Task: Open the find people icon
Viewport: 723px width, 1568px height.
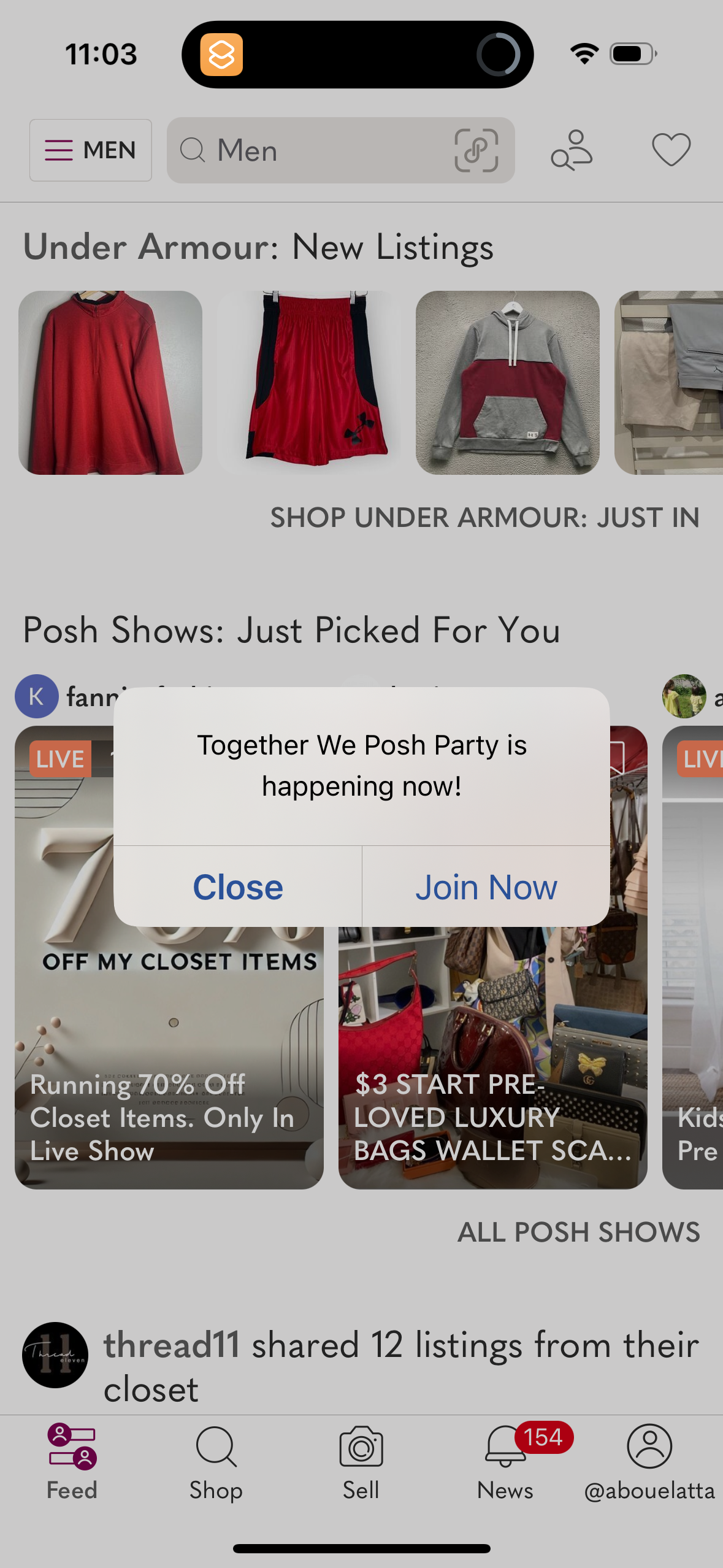Action: 571,150
